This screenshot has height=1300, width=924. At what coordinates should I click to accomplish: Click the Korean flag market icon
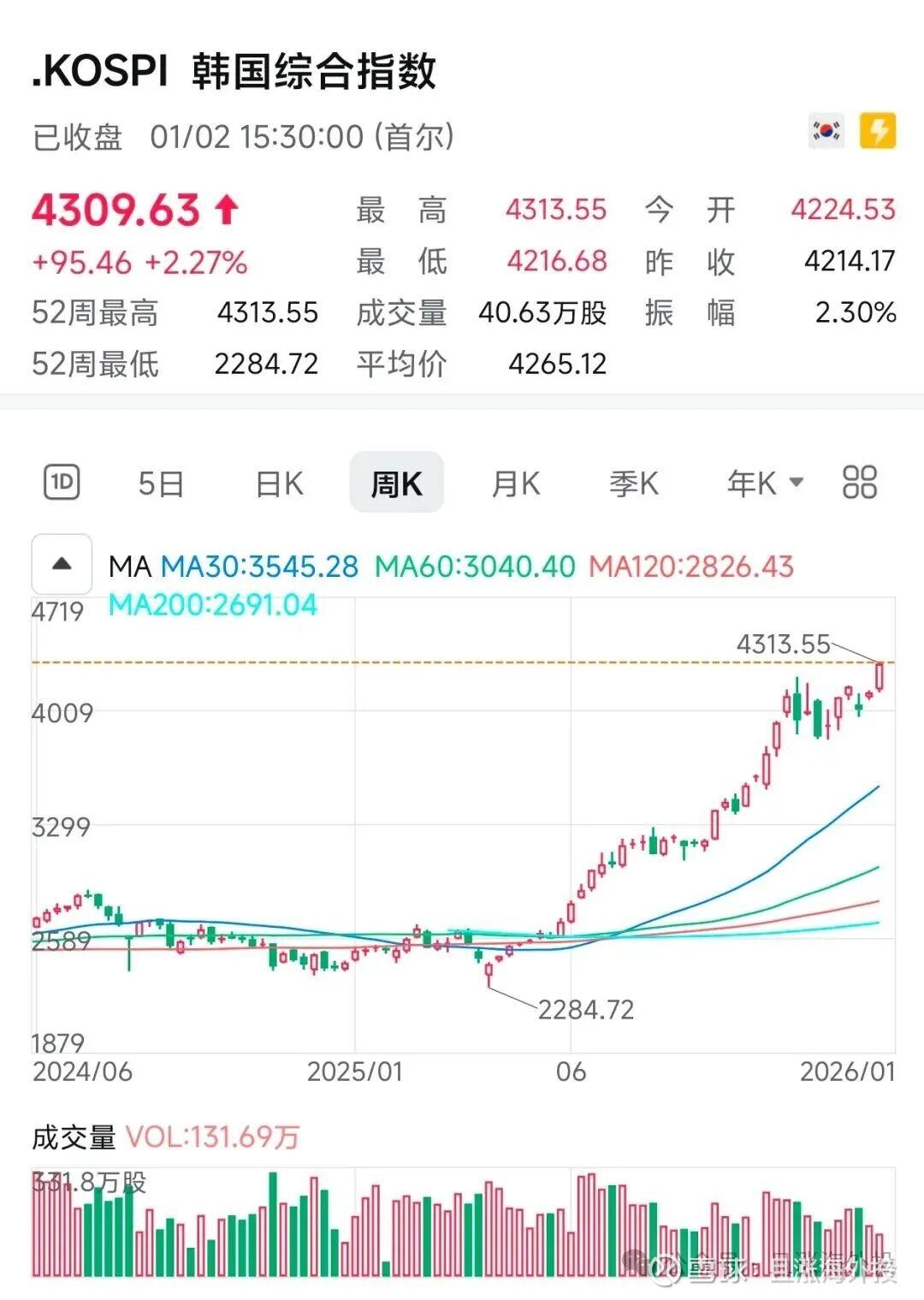[828, 128]
